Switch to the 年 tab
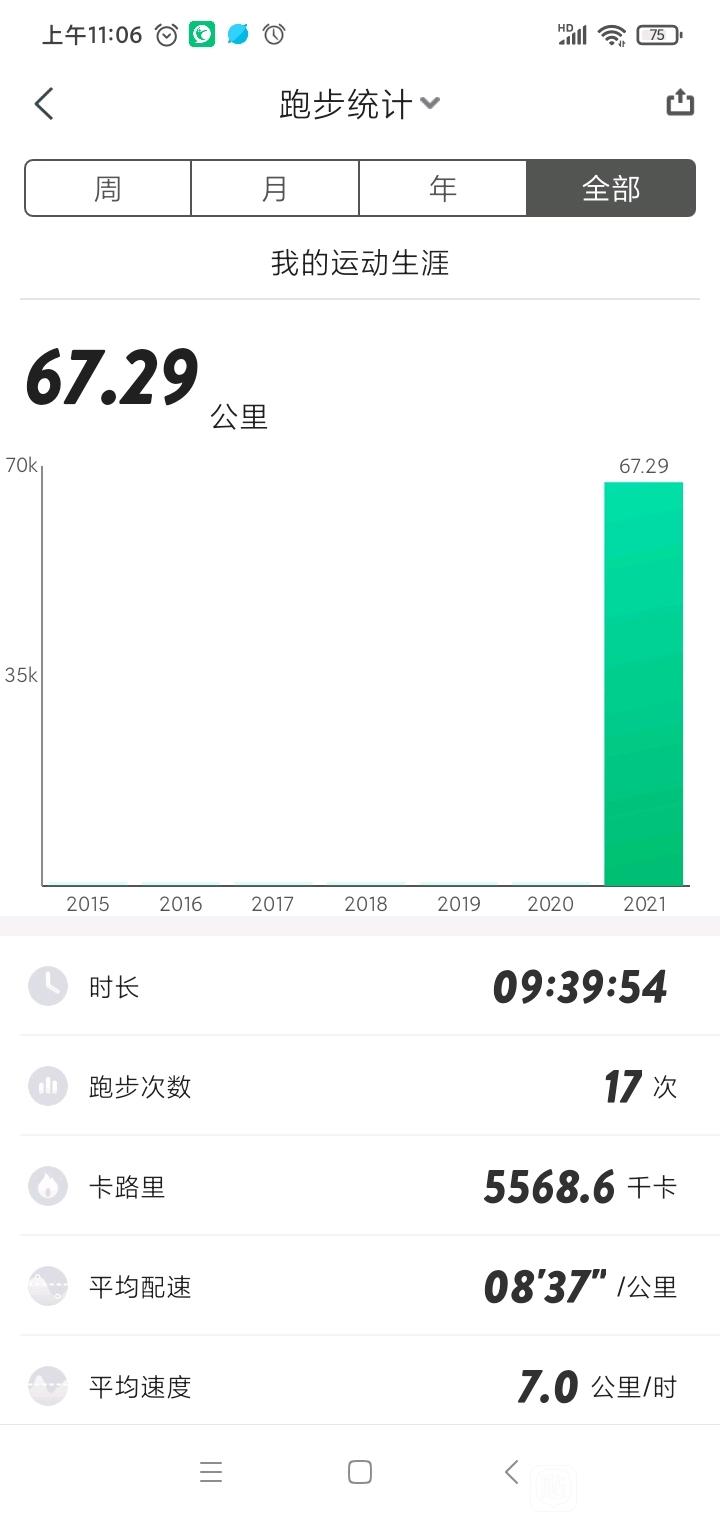Viewport: 720px width, 1520px height. pyautogui.click(x=443, y=188)
